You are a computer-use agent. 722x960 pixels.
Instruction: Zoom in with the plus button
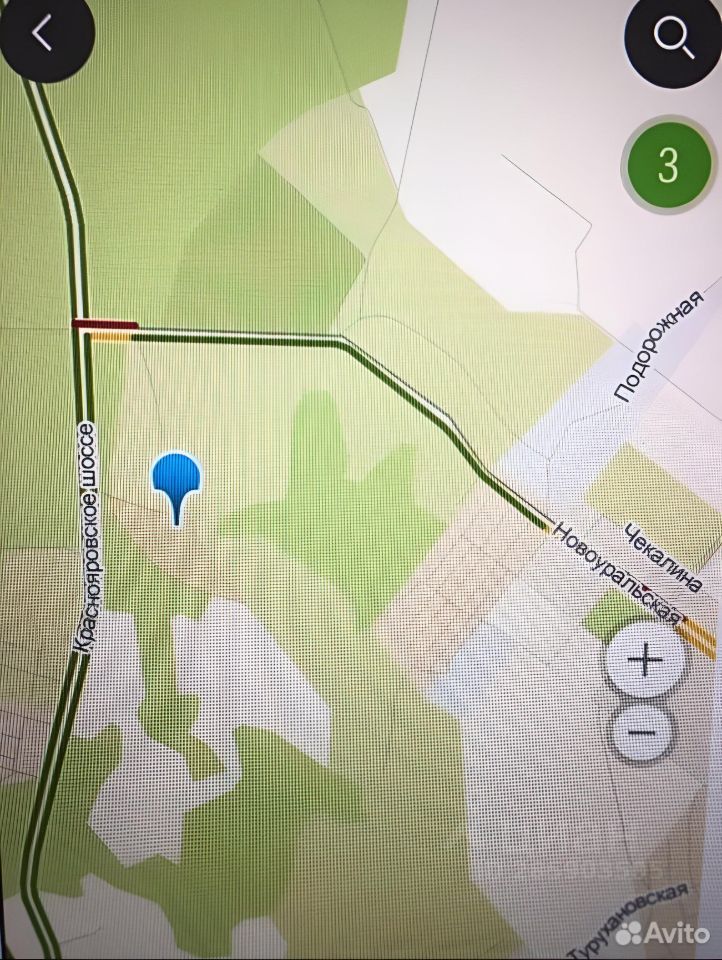[645, 660]
